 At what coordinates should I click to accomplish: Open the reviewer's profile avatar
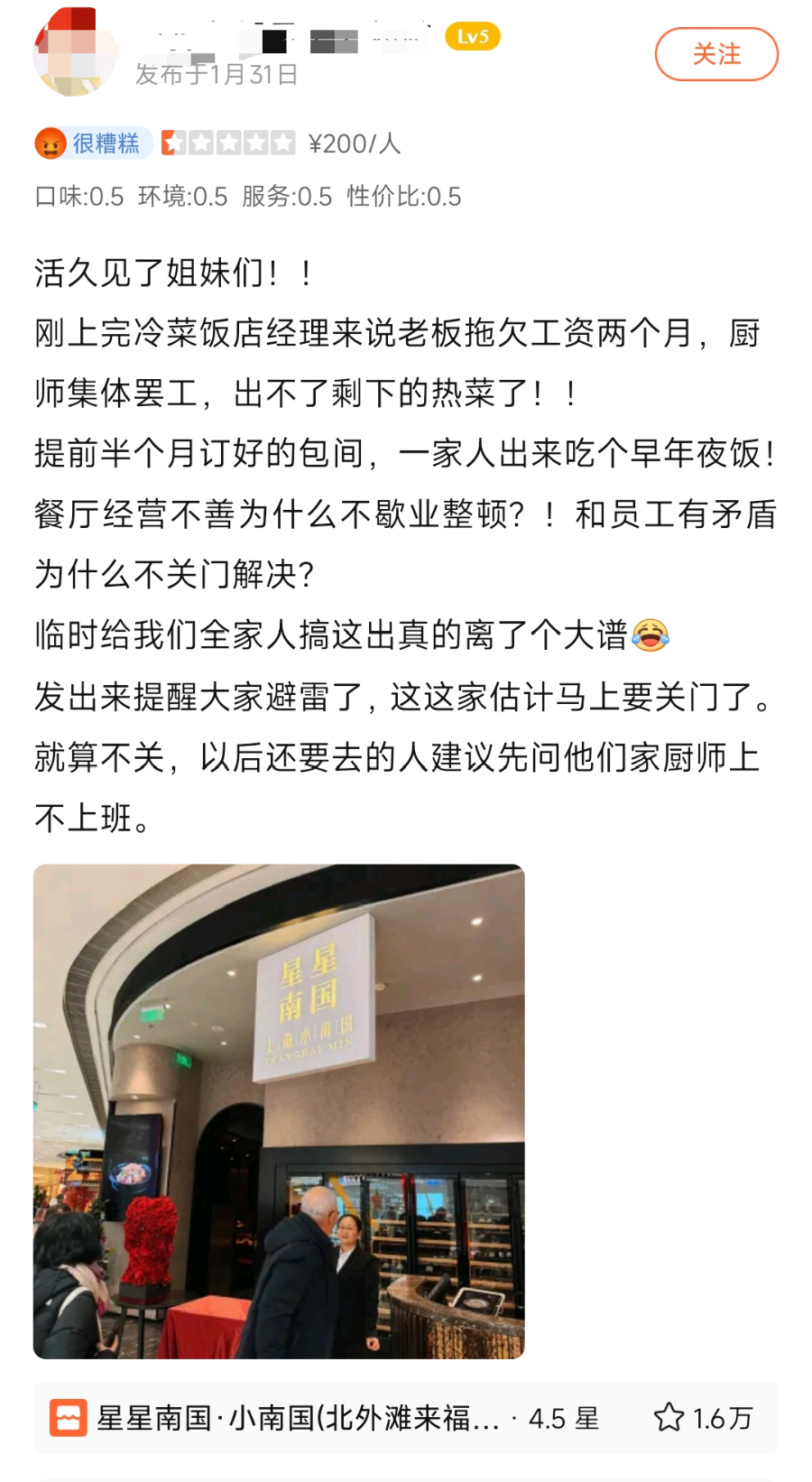click(74, 52)
